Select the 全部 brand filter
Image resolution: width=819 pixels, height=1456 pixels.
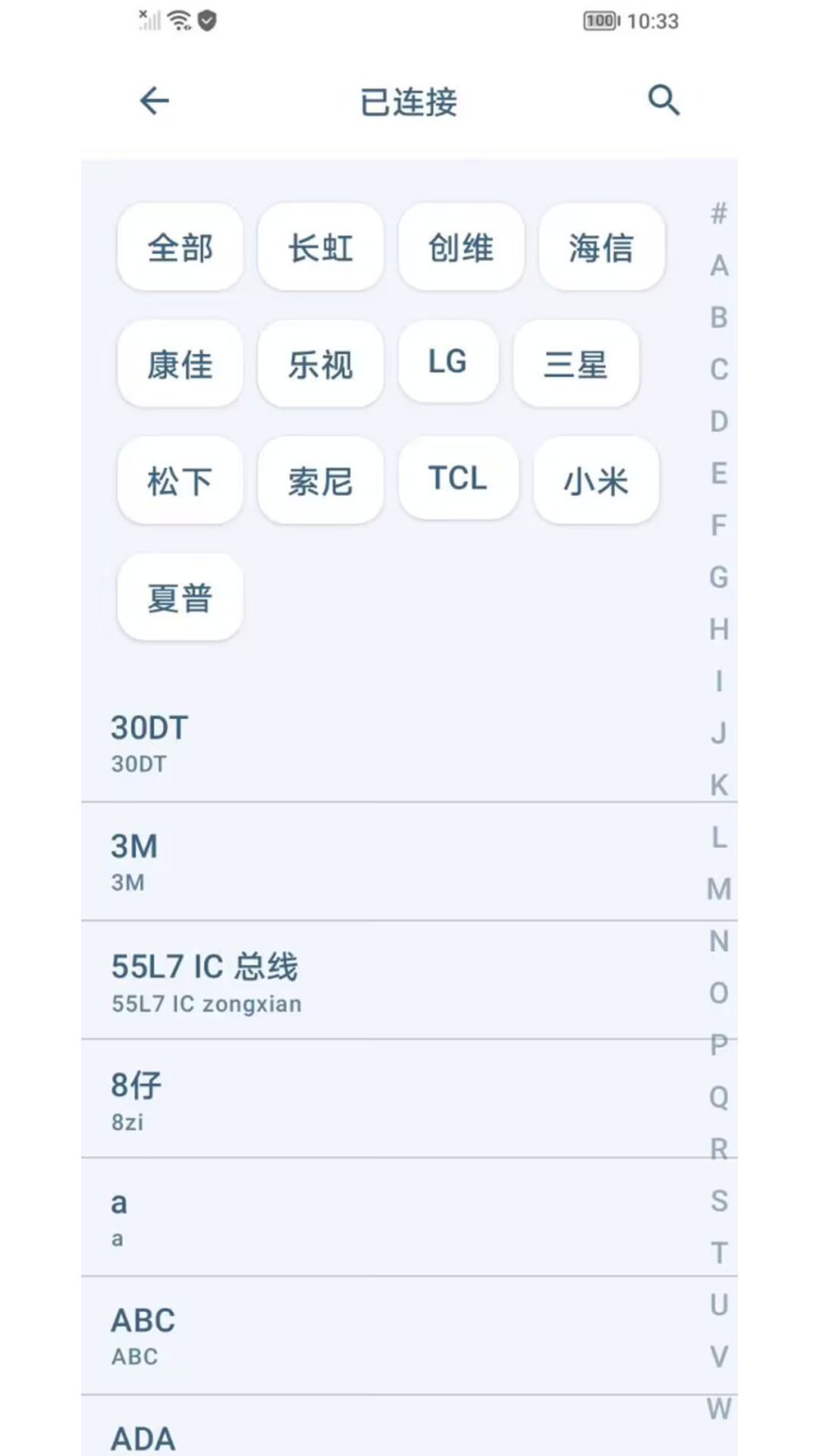coord(180,248)
